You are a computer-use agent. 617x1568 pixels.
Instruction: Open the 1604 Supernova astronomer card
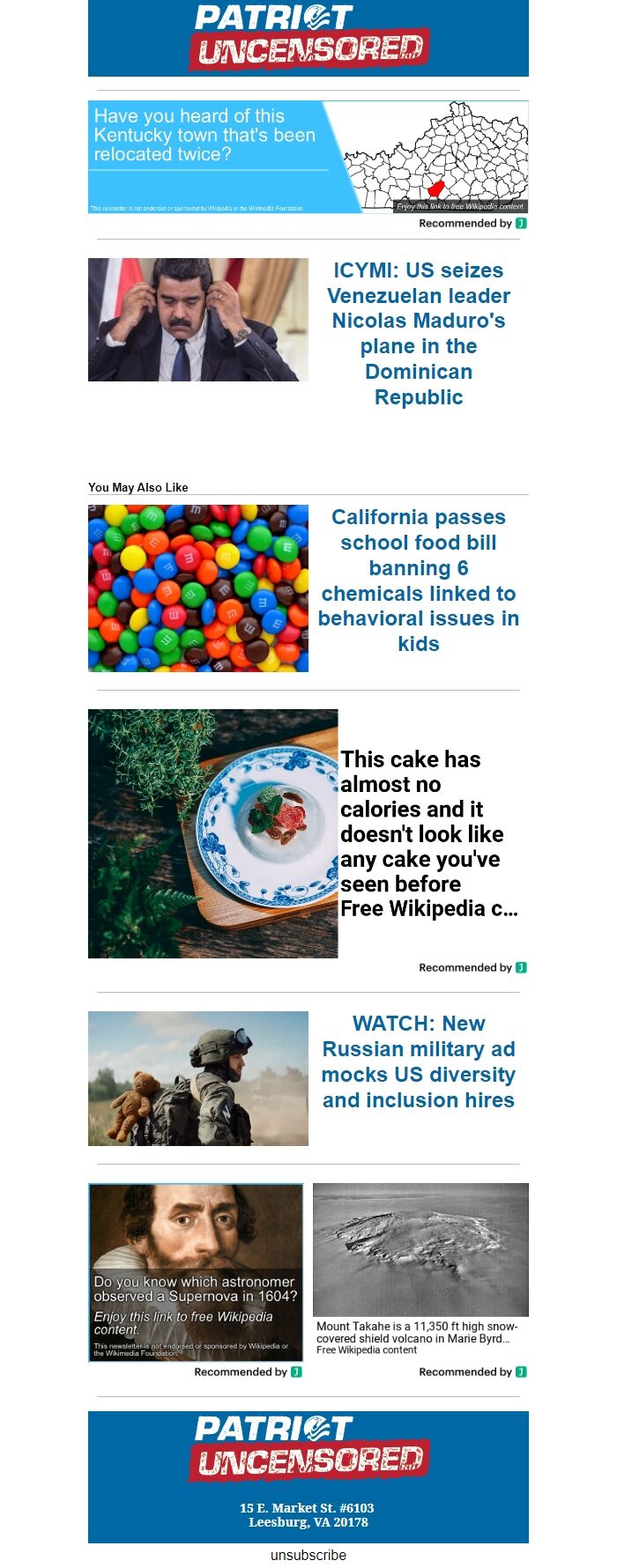click(196, 1272)
